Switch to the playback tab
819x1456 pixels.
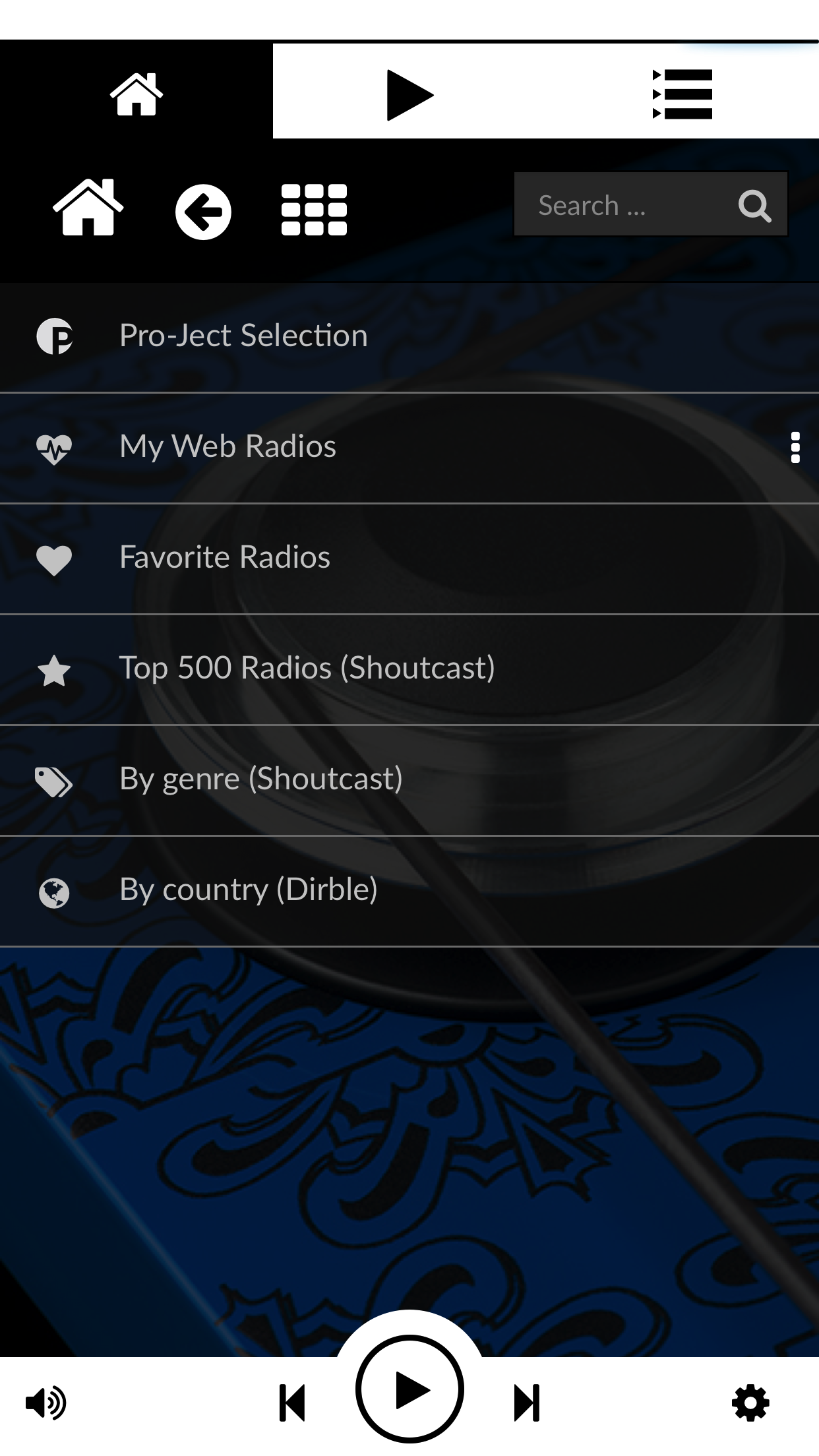[x=409, y=94]
